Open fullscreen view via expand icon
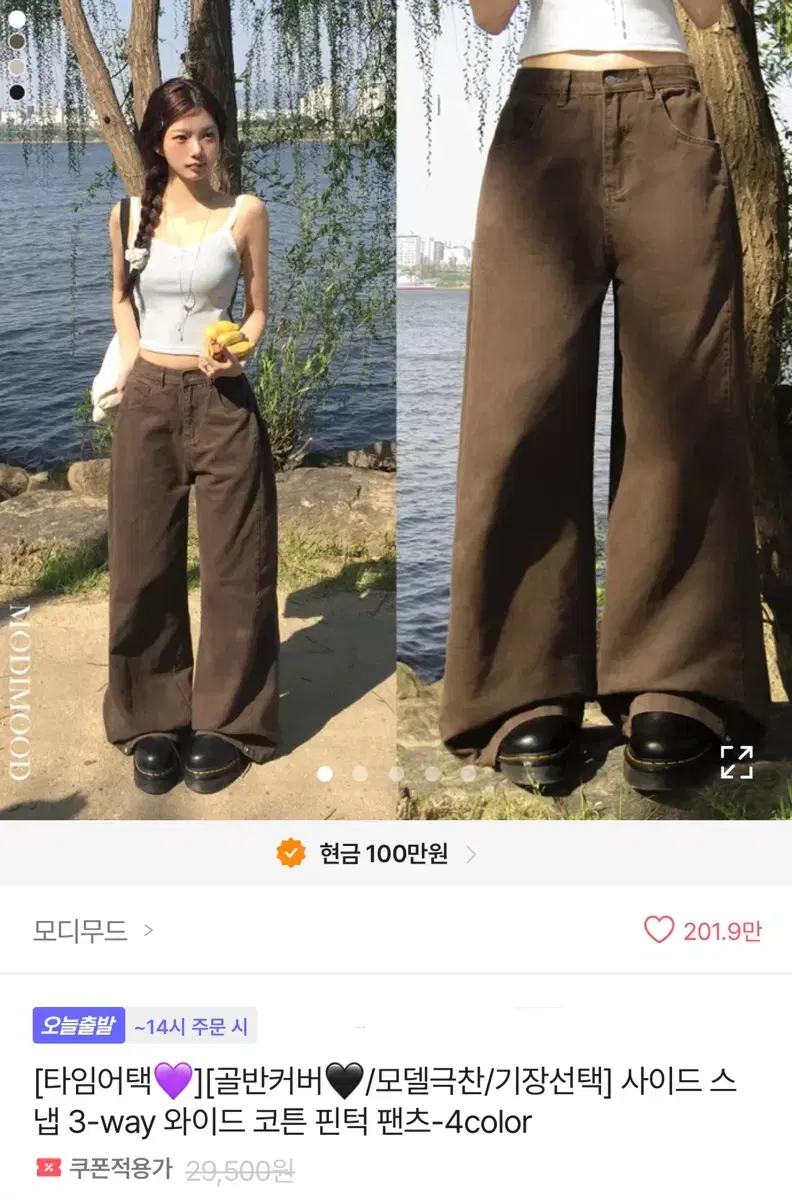 pyautogui.click(x=739, y=763)
